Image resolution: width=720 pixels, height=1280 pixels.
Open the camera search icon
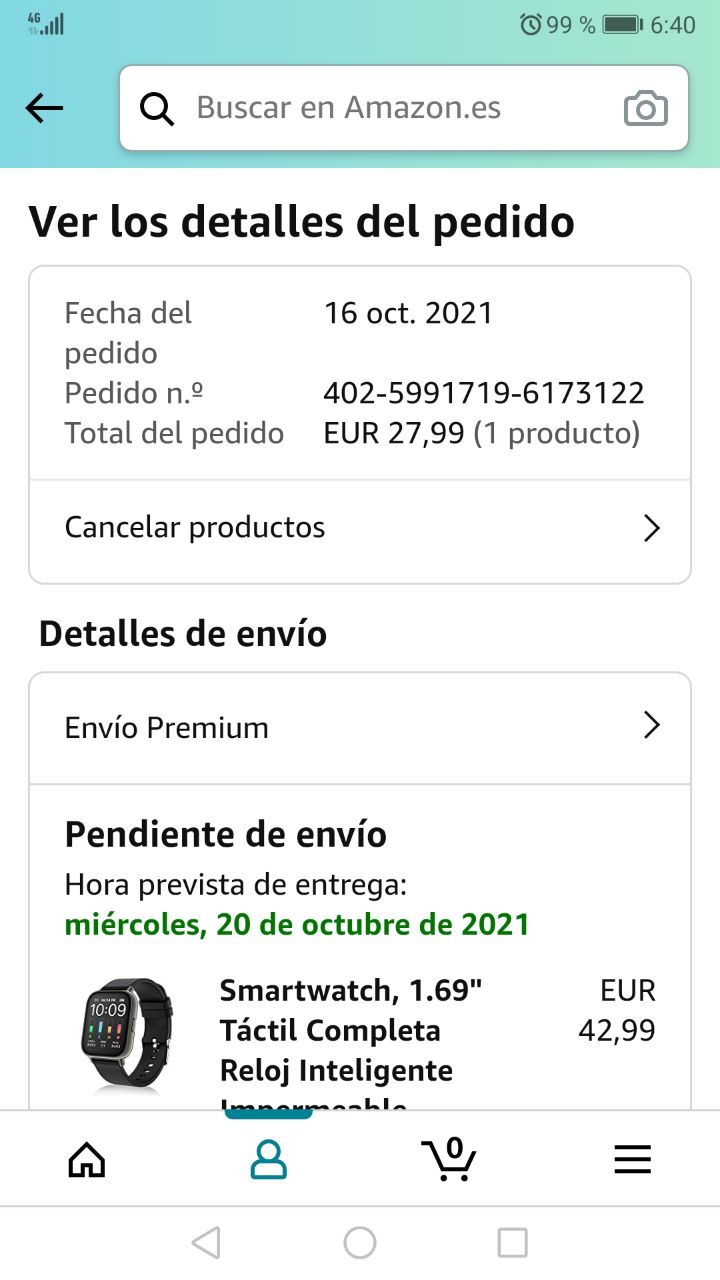tap(645, 108)
